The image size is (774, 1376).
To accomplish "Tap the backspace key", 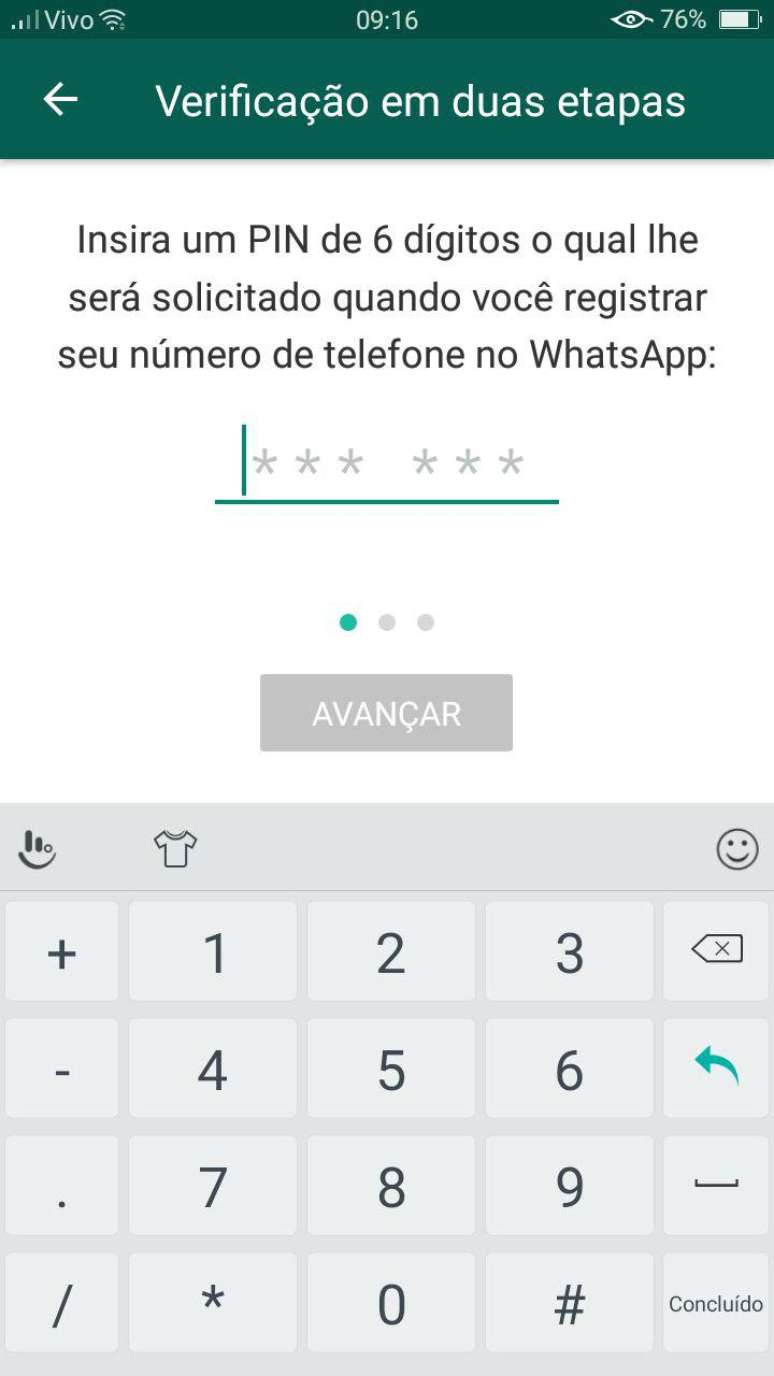I will [716, 949].
